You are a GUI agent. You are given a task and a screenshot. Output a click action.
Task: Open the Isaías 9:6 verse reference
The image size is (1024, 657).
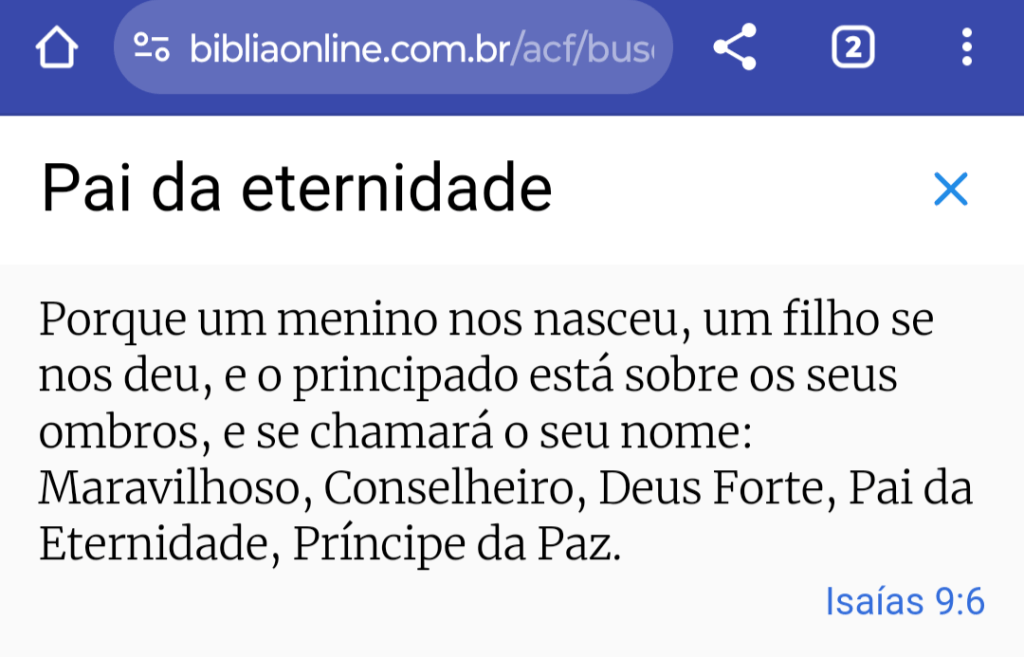point(905,601)
